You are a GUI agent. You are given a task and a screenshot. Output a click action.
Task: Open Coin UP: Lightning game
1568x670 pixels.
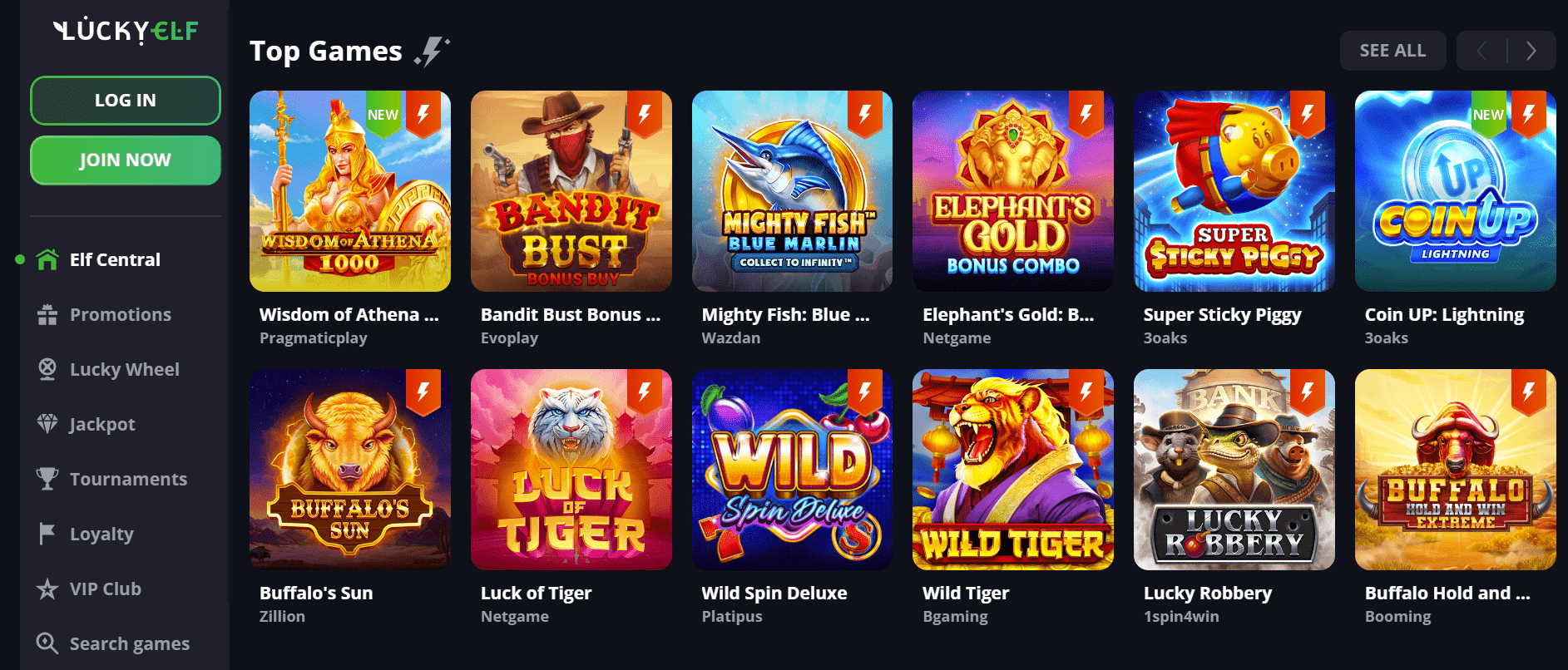click(x=1455, y=191)
